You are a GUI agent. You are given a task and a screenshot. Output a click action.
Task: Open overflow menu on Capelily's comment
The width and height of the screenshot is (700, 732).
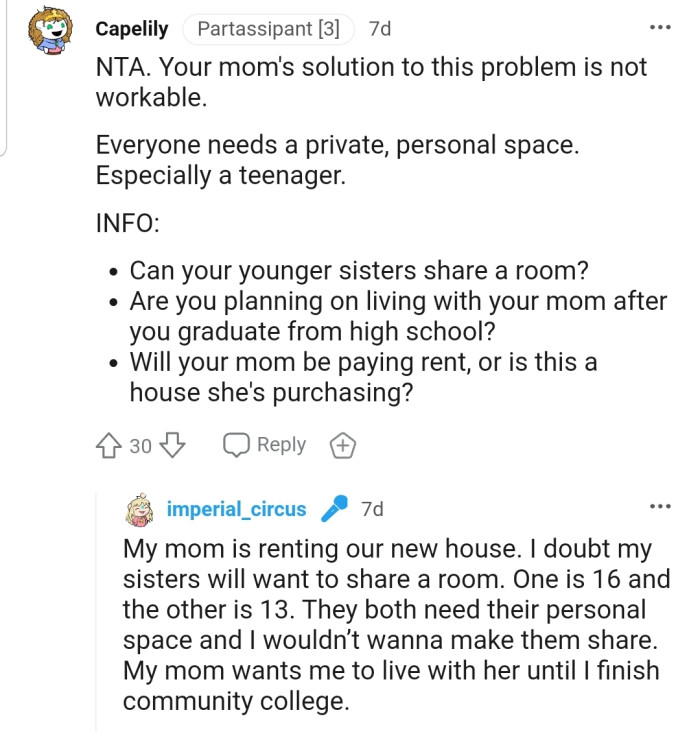pos(660,28)
